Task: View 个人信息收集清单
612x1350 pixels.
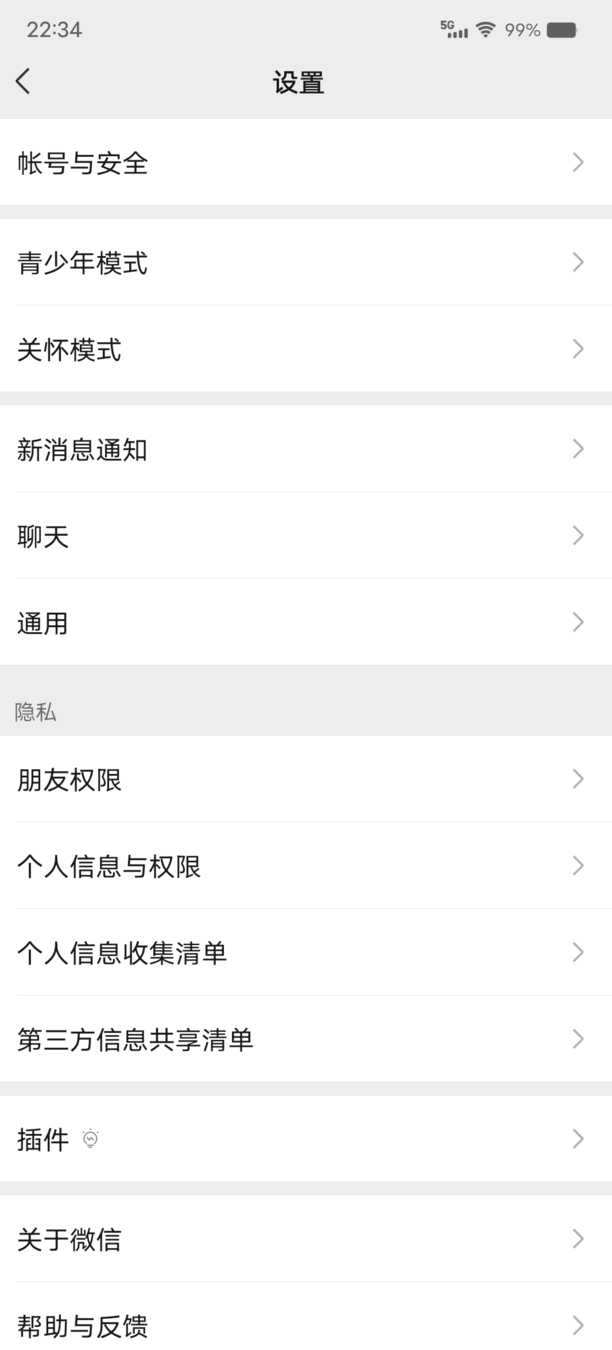Action: click(306, 952)
